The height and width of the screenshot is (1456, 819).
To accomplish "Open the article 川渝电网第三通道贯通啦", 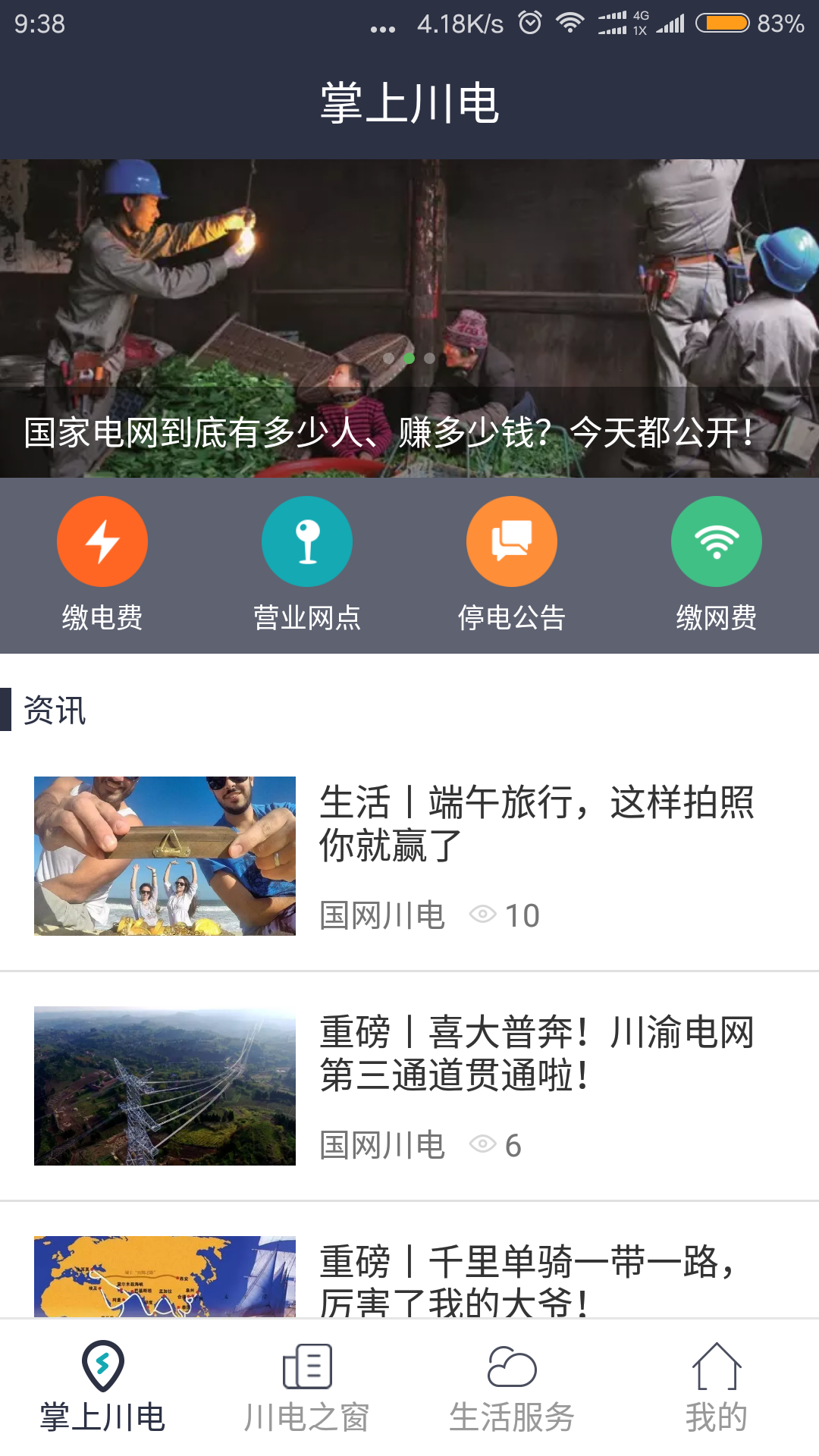I will tap(535, 1054).
